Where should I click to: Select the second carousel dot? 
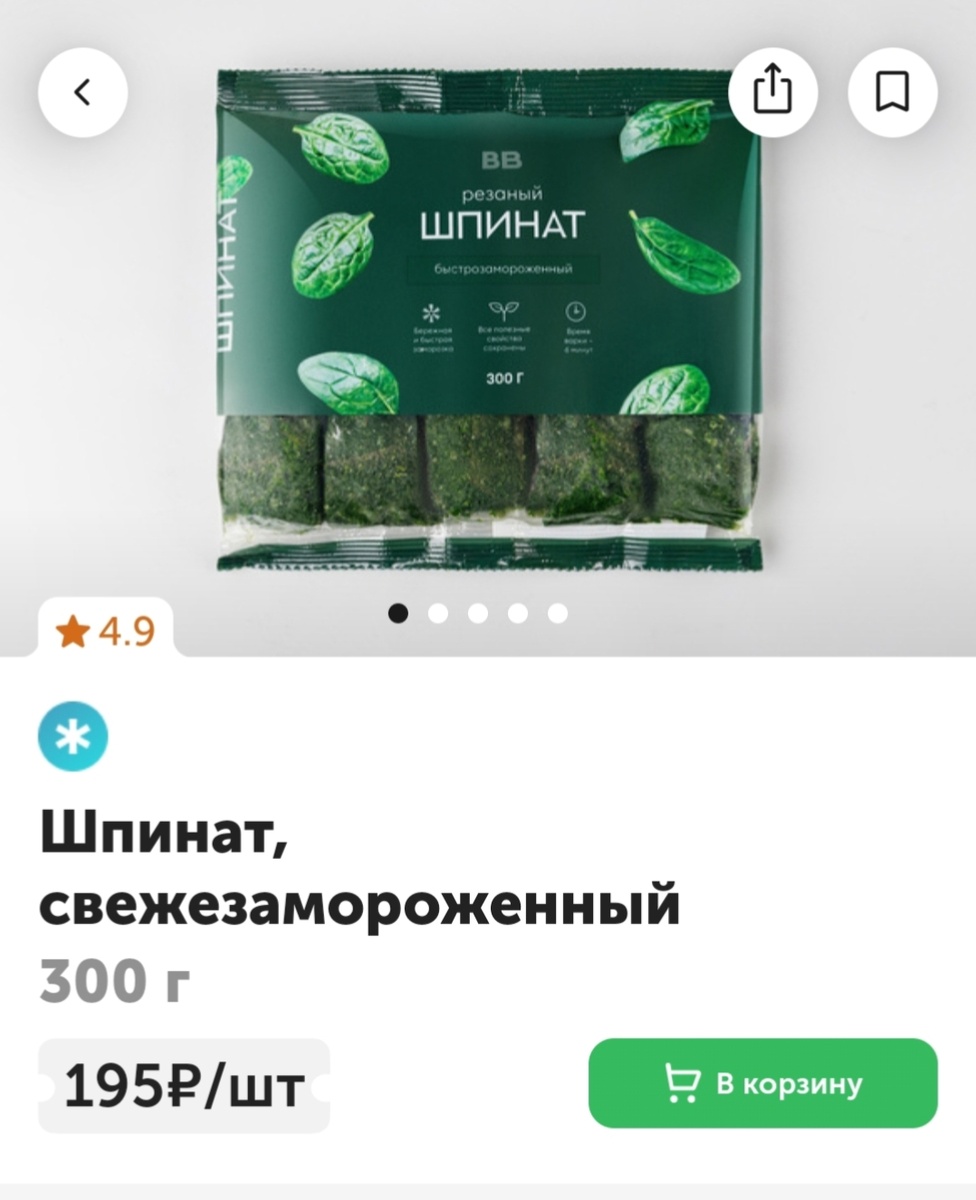pos(439,614)
